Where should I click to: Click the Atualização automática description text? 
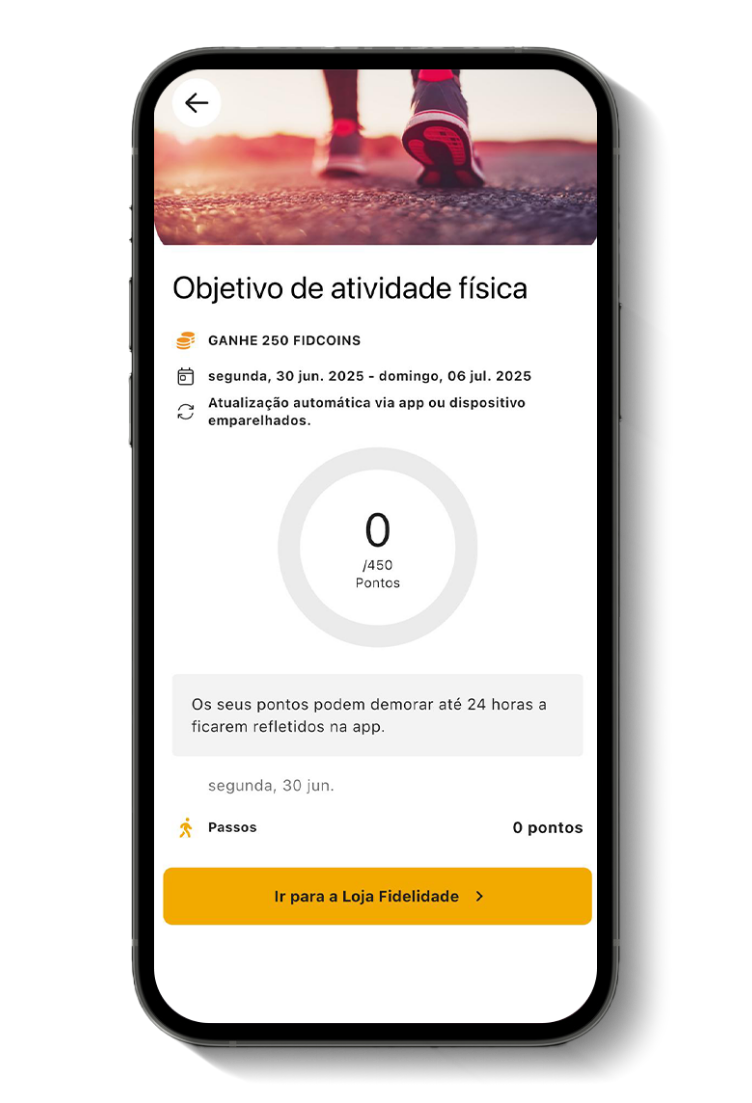pos(366,411)
